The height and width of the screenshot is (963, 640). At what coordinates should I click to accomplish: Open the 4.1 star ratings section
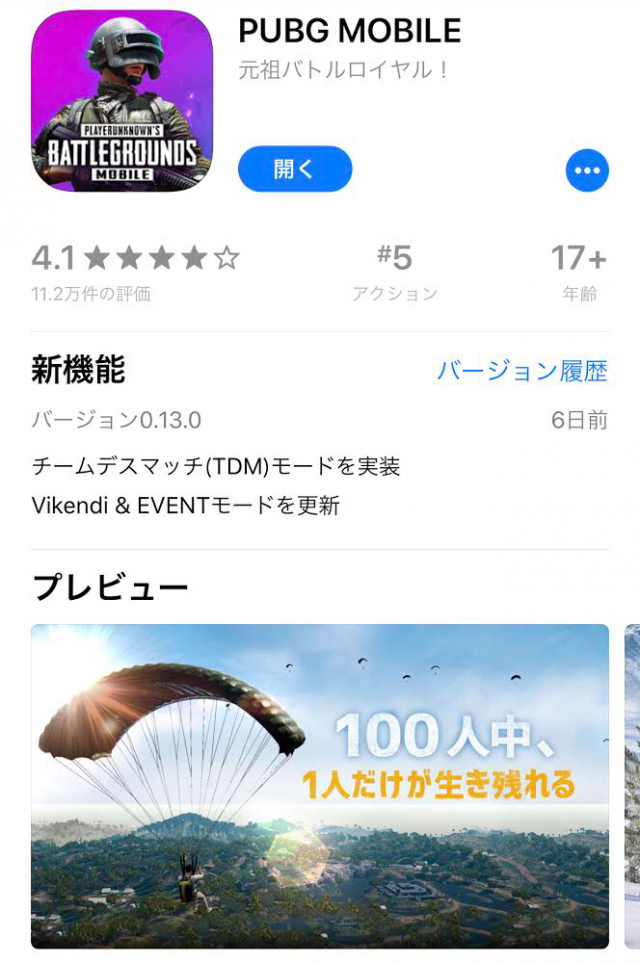(135, 270)
